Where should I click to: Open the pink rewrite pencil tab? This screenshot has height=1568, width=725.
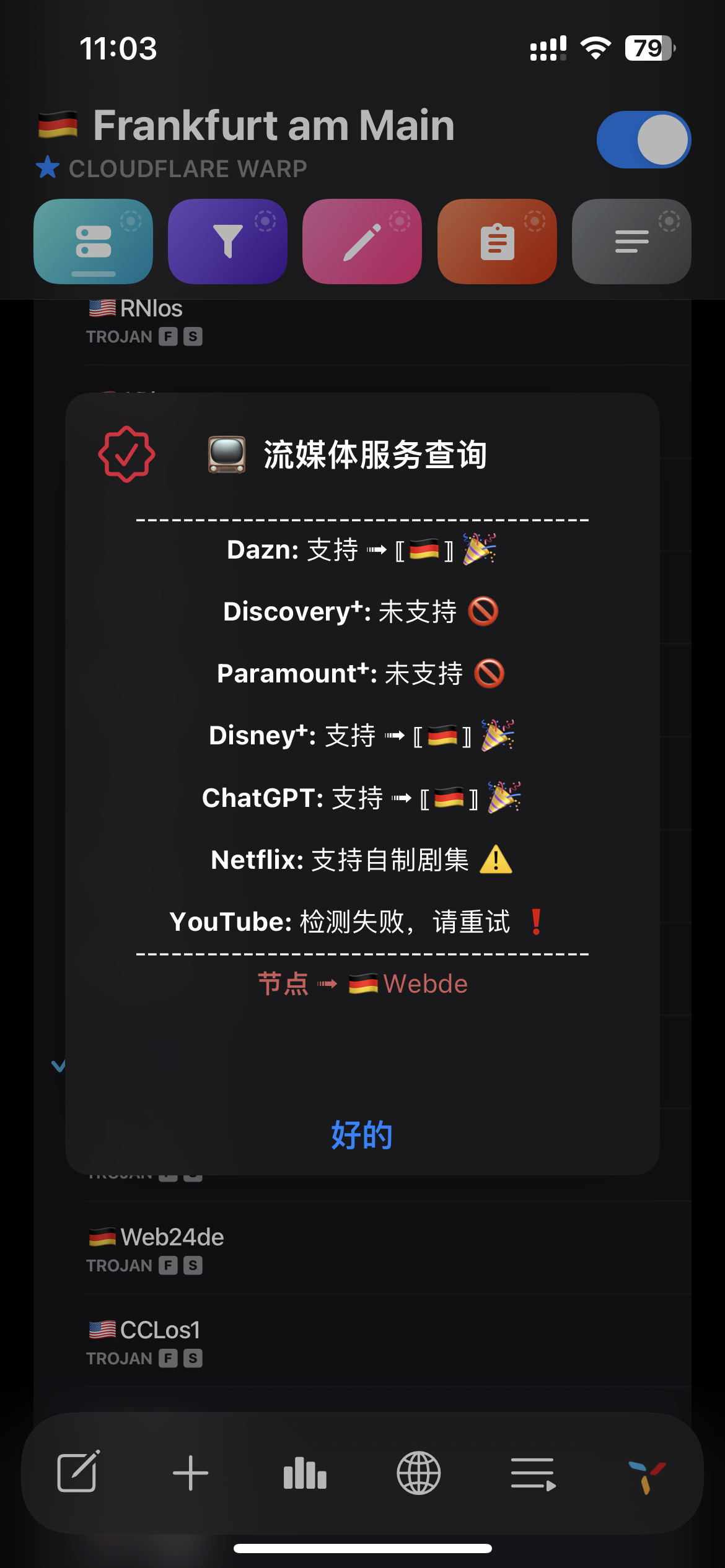[362, 242]
